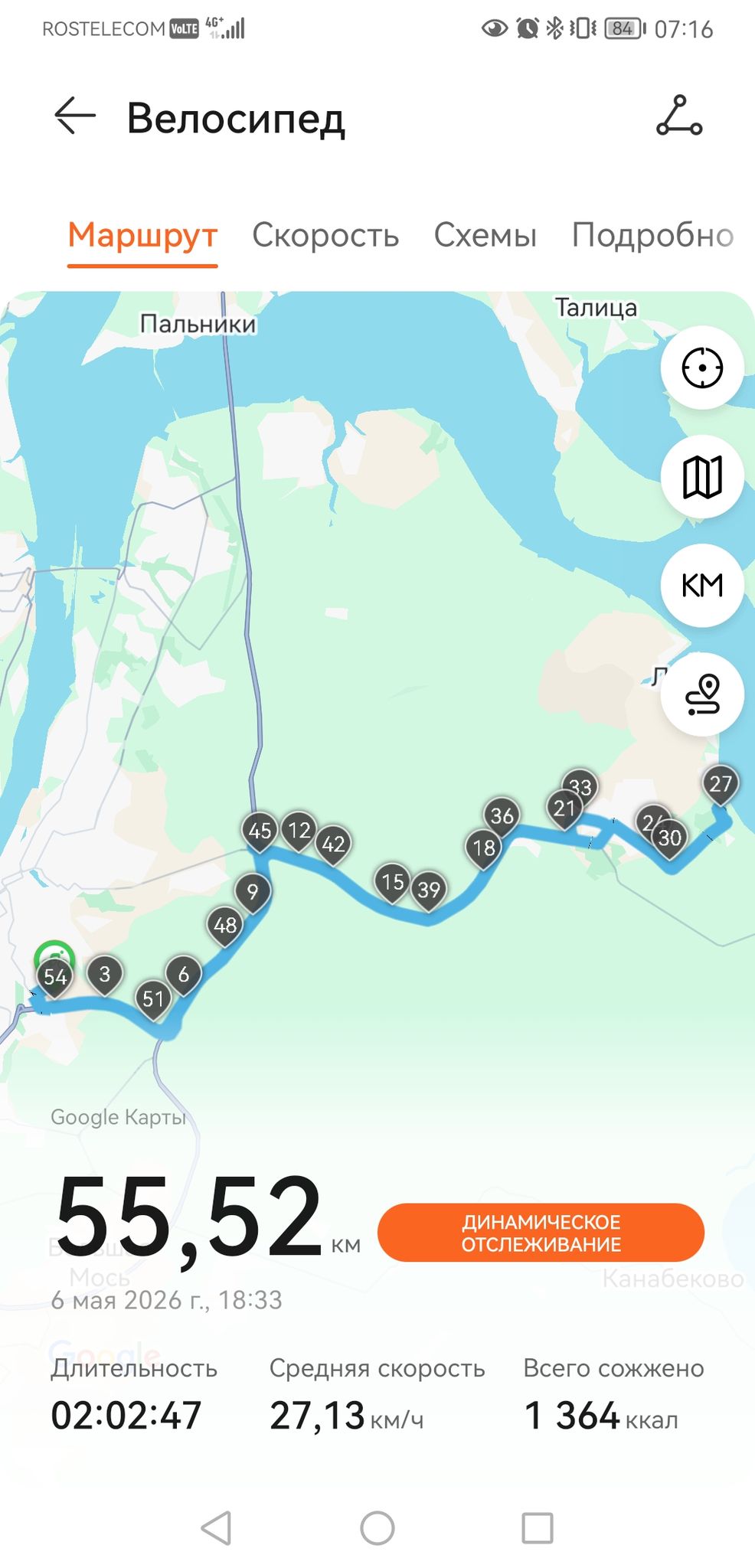Screen dimensions: 755x1568
Task: Tap the system home button
Action: (377, 1528)
